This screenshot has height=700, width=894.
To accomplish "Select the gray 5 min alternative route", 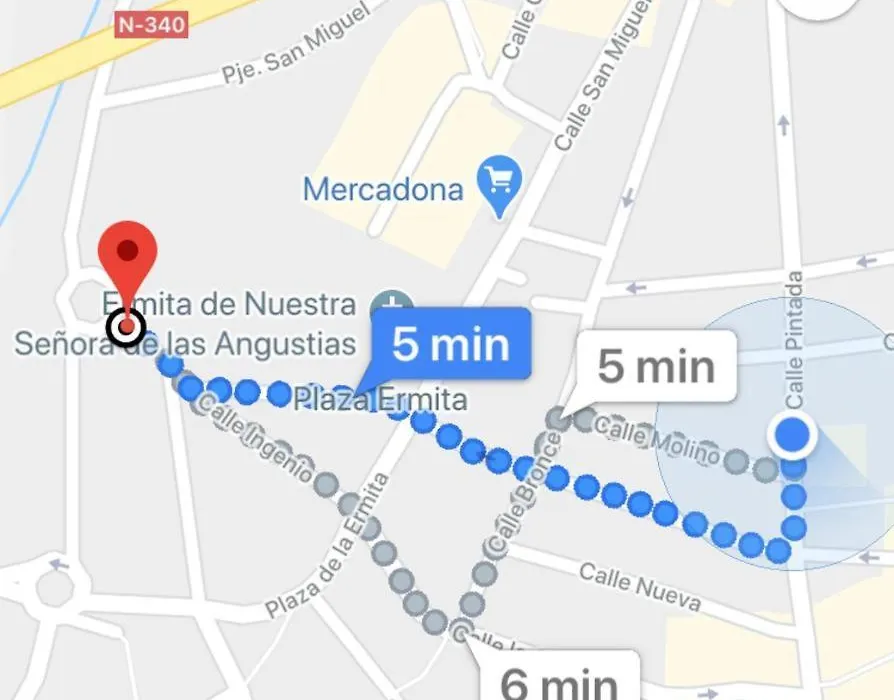I will pos(656,367).
